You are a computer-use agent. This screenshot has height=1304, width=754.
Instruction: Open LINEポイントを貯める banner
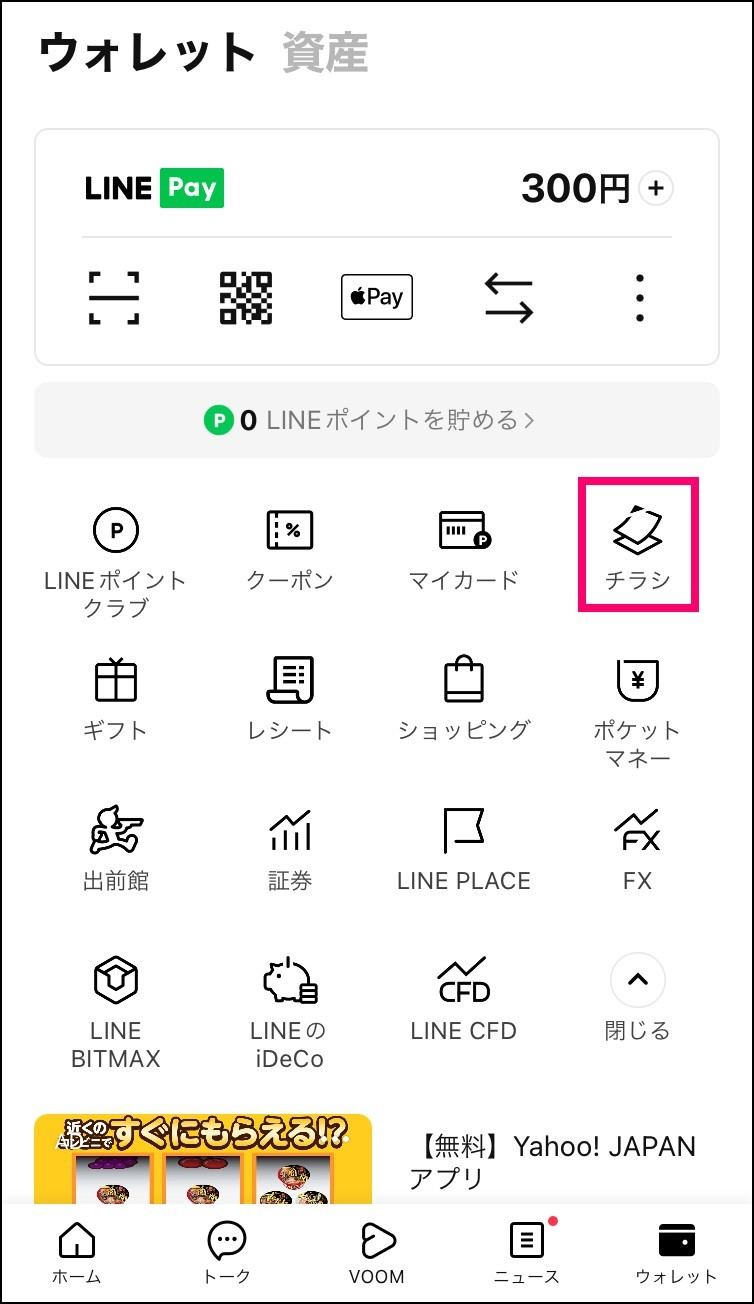point(377,420)
